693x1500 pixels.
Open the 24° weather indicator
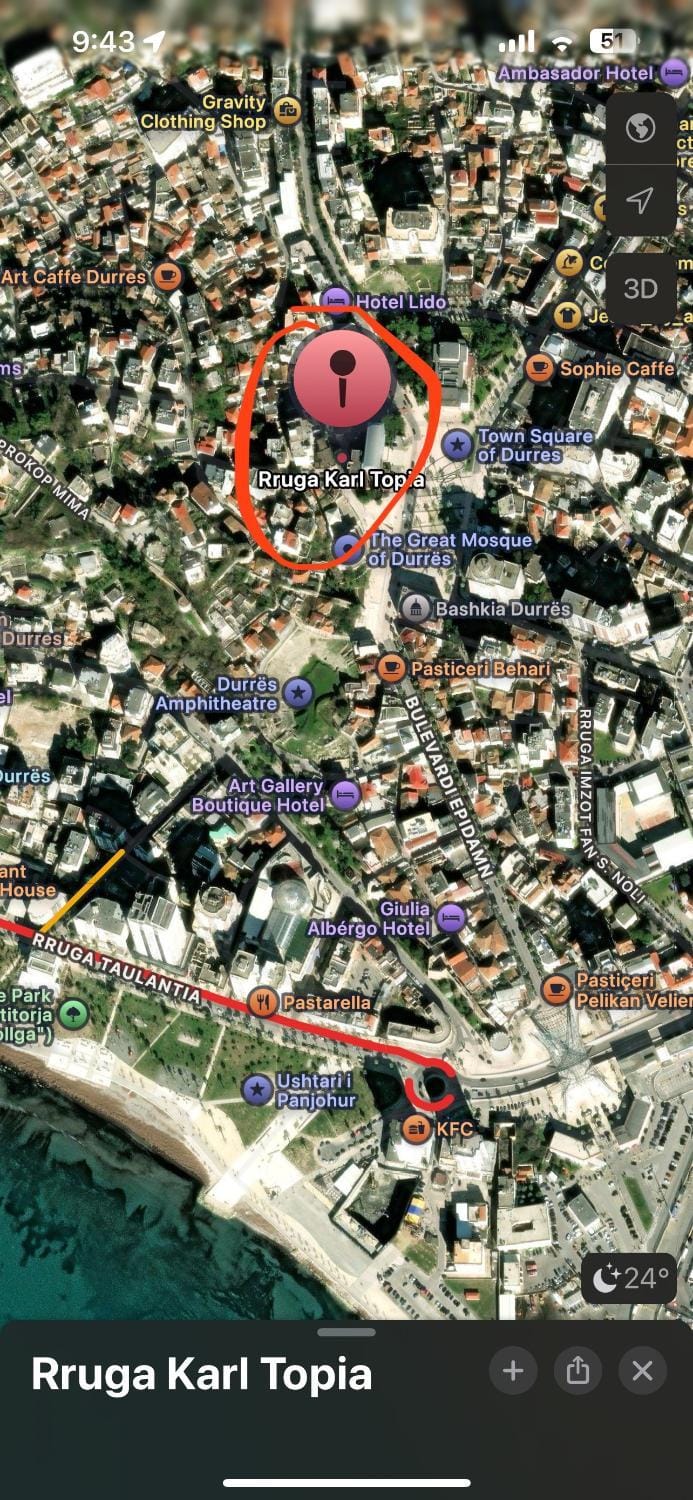pos(629,1278)
